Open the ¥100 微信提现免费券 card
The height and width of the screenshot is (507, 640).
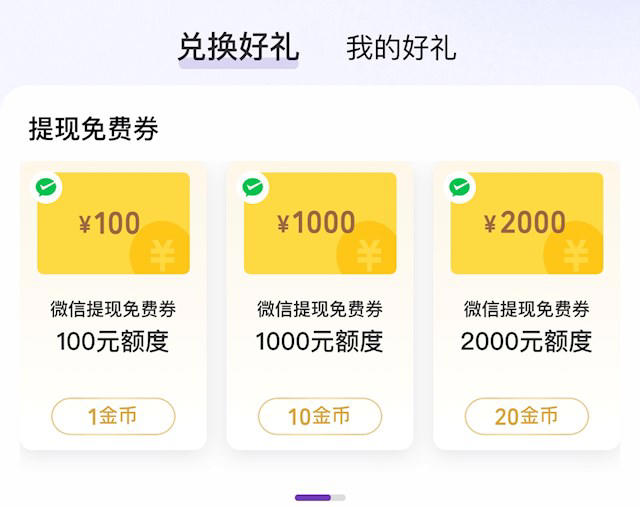click(113, 224)
